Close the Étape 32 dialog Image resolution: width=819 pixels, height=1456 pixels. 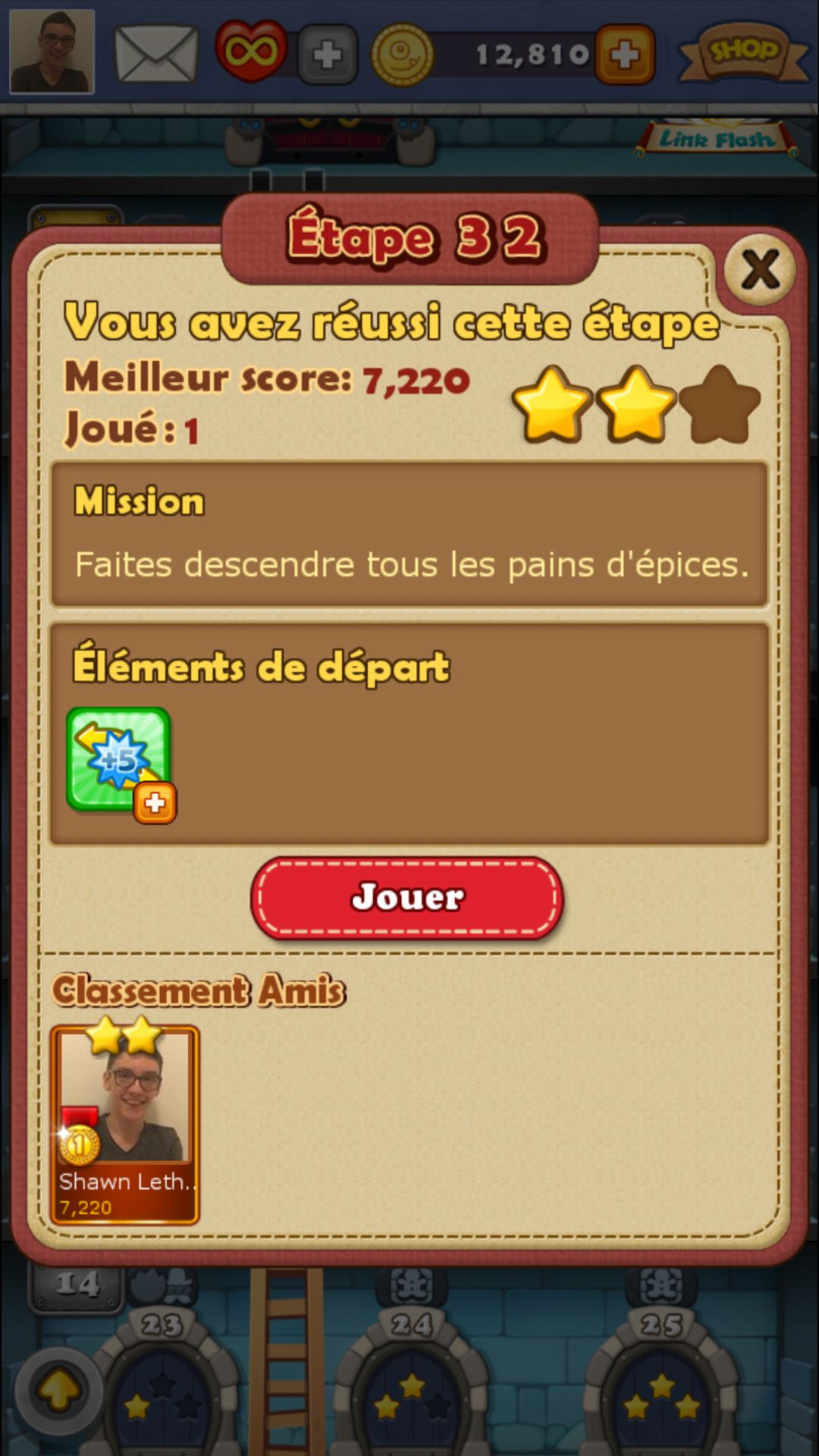coord(759,269)
